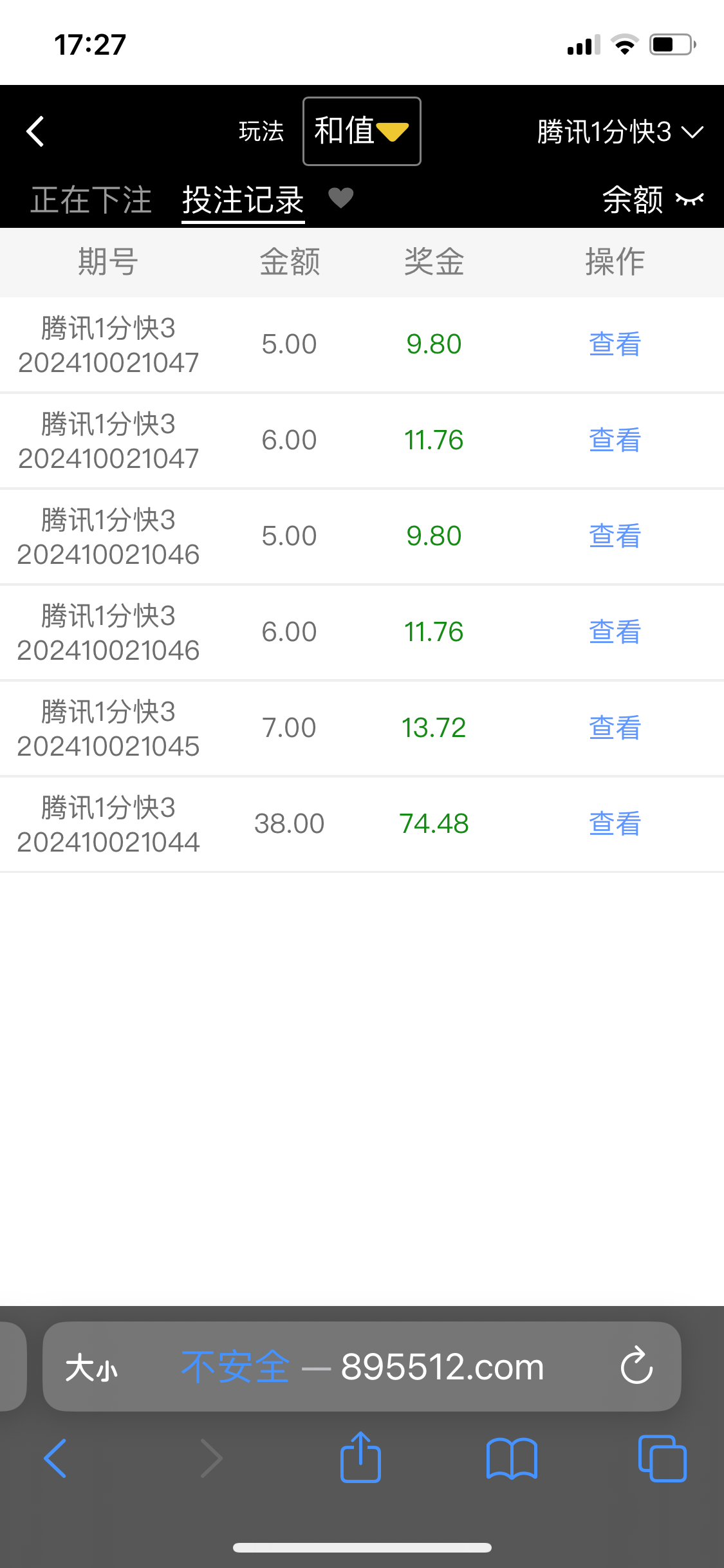The width and height of the screenshot is (724, 1568).
Task: Tap the heart favorite icon
Action: (x=340, y=198)
